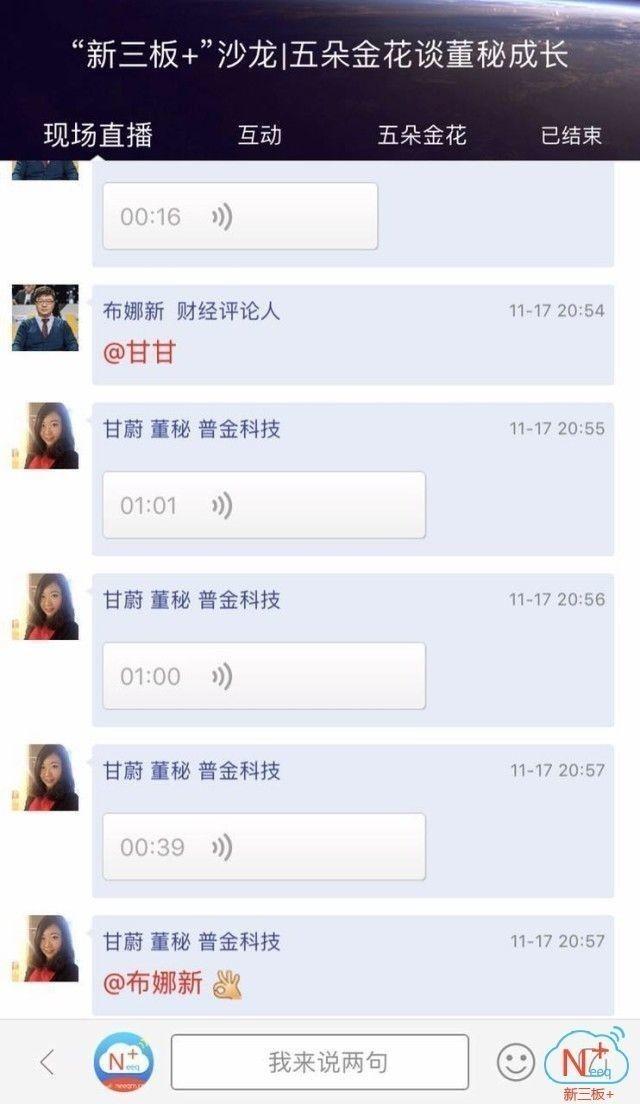Screen dimensions: 640x1104
Task: Tap the @布娜新 mention
Action: click(x=153, y=984)
